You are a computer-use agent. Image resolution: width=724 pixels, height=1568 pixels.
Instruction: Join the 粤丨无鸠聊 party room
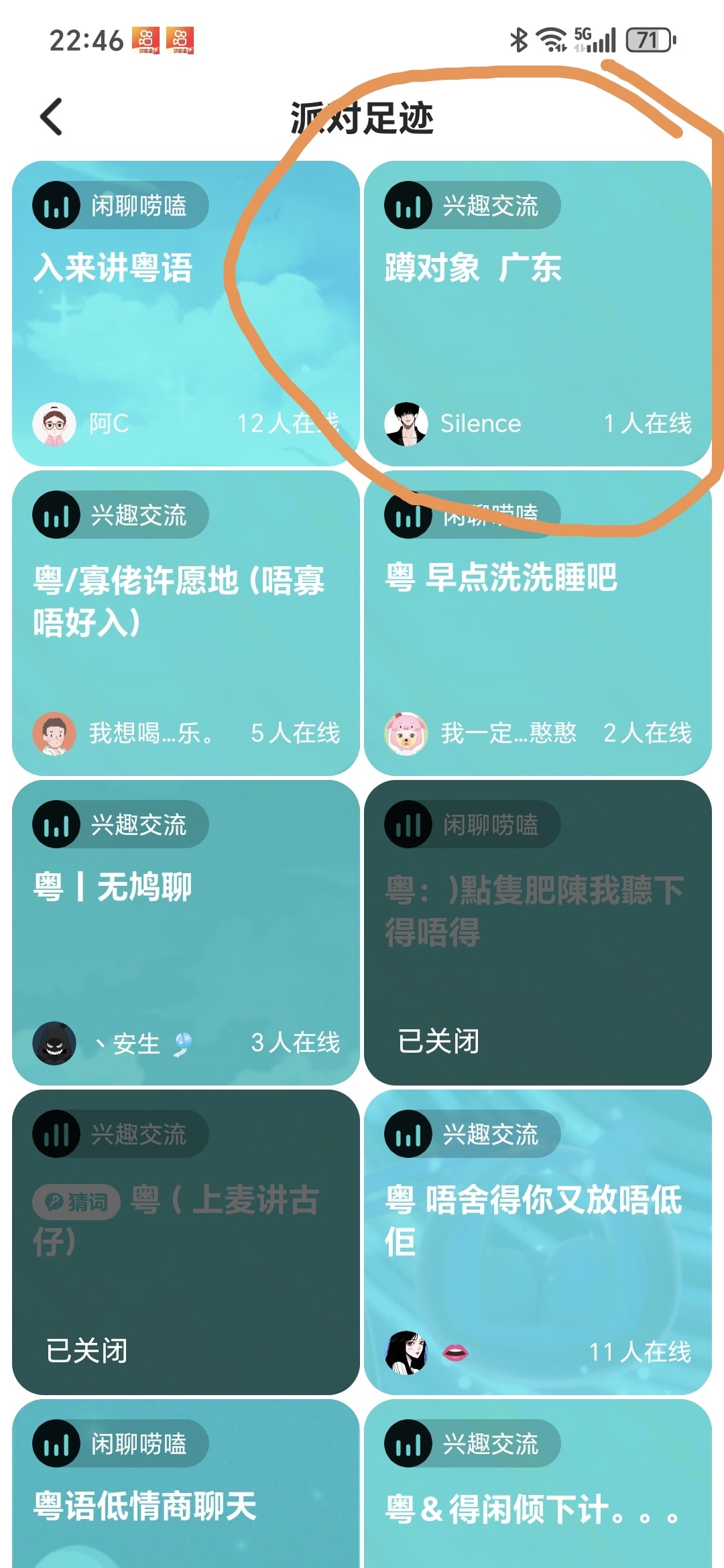(x=186, y=932)
